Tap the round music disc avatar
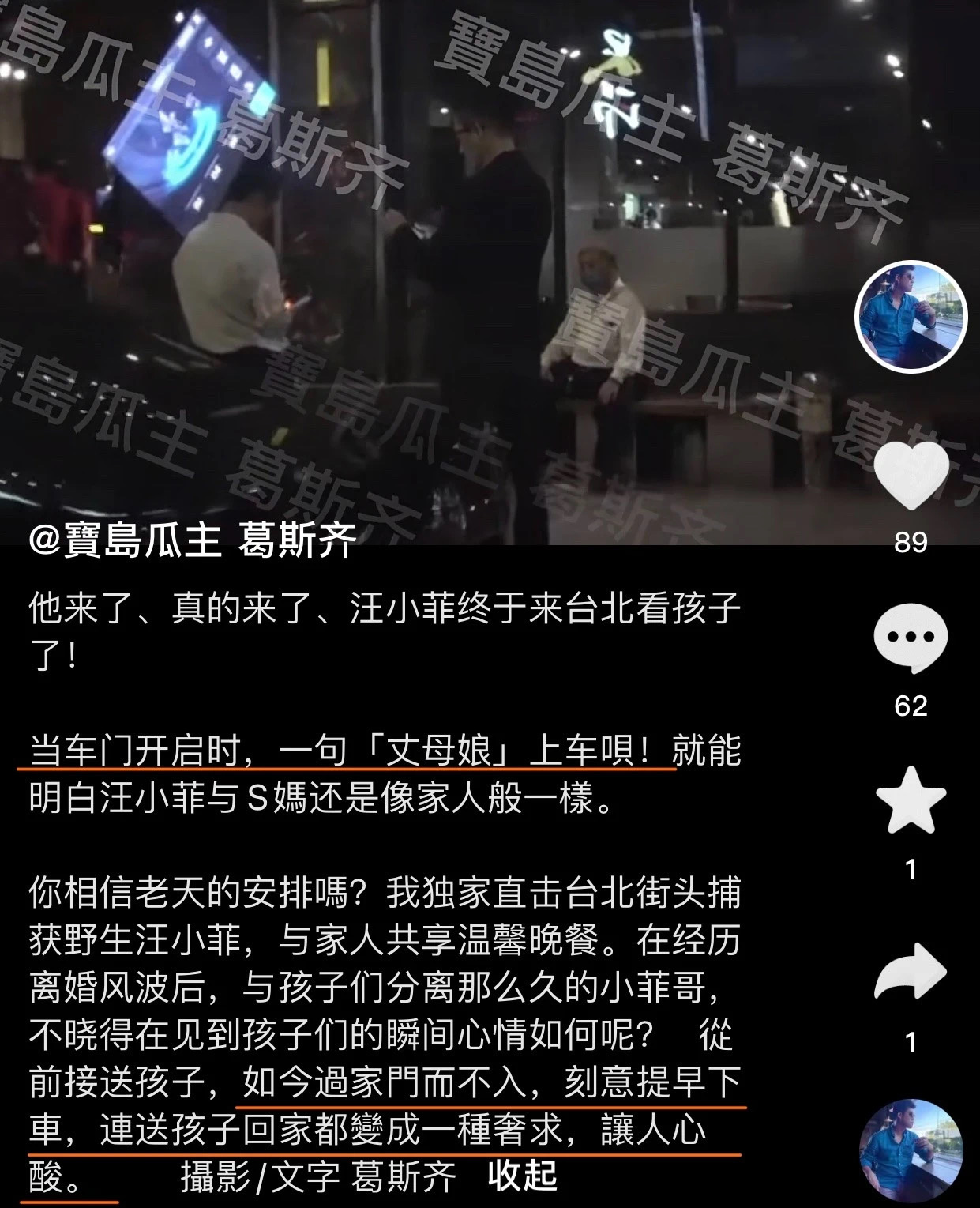This screenshot has width=980, height=1208. (911, 1150)
